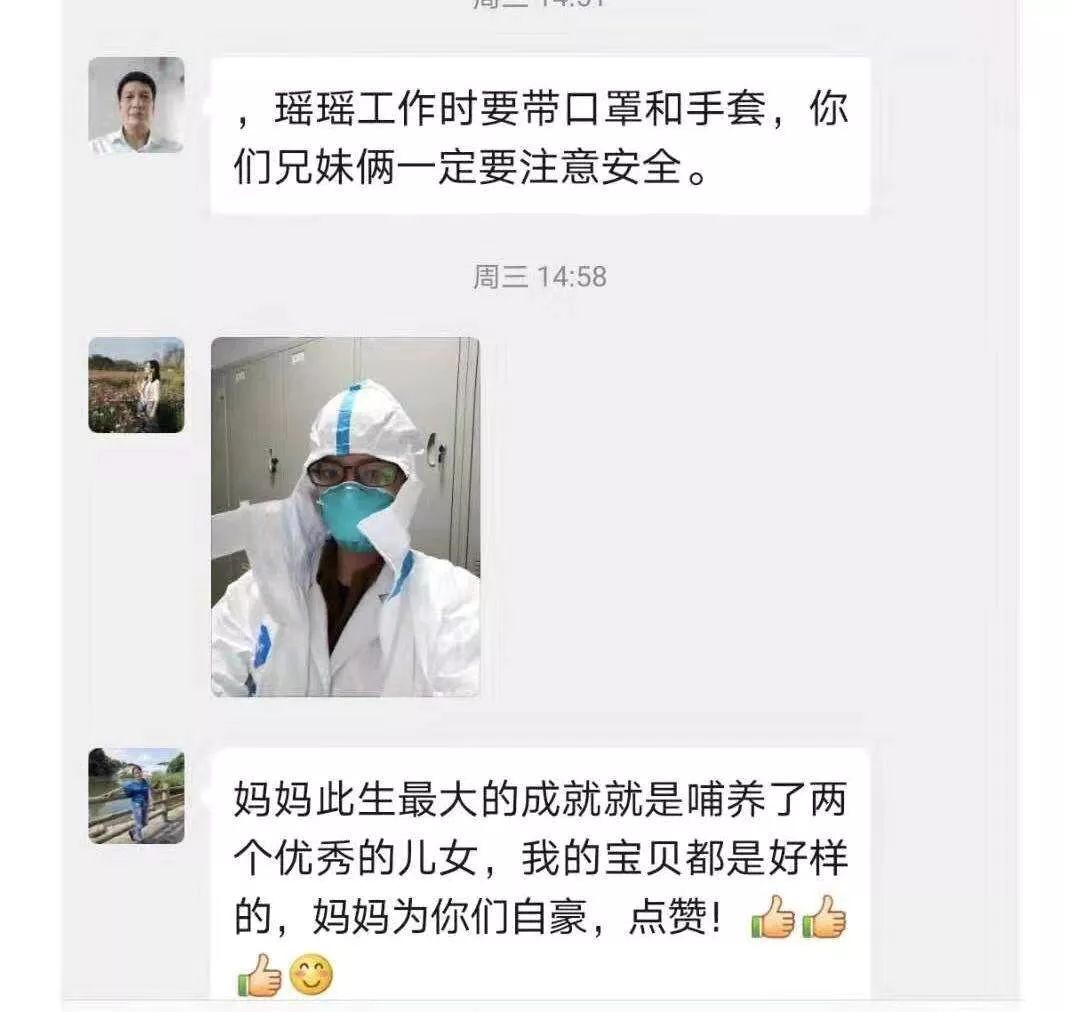Open avatar beside the 瑶瑶工作时要带口罩 message

tap(136, 105)
